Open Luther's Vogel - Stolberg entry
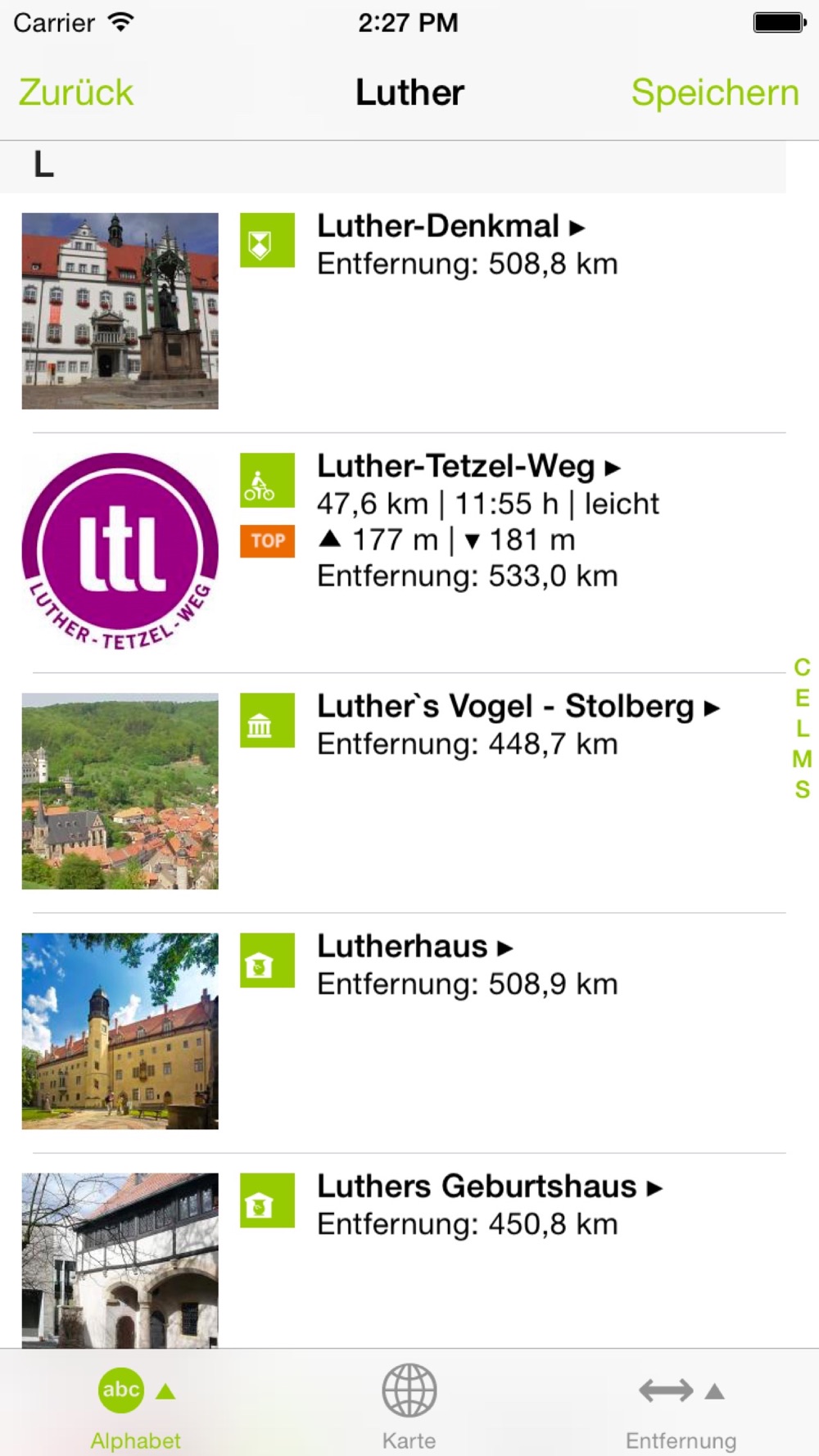 click(x=393, y=793)
